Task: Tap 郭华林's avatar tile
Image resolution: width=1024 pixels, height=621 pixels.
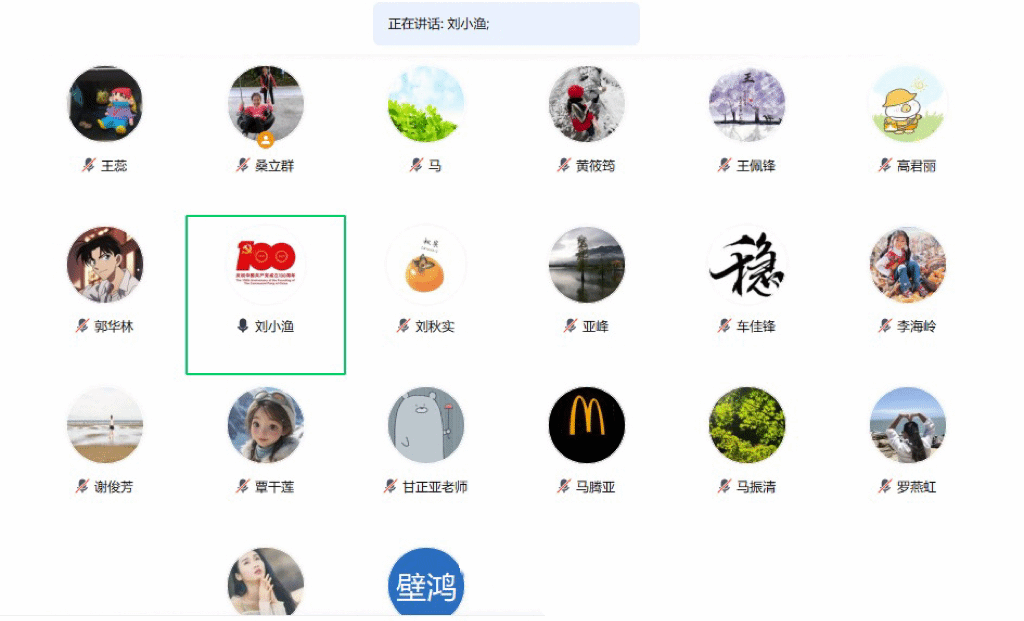Action: tap(105, 265)
